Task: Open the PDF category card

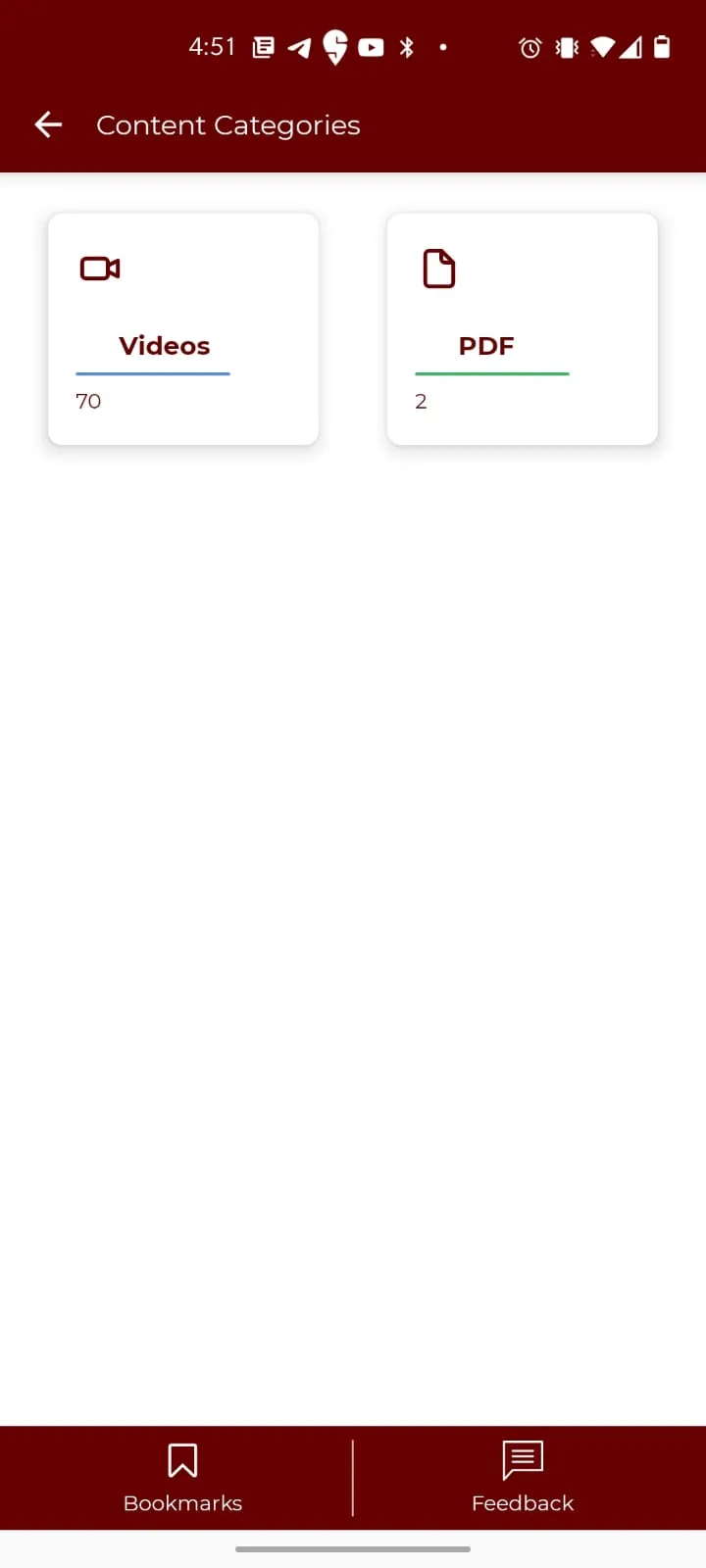Action: pos(522,329)
